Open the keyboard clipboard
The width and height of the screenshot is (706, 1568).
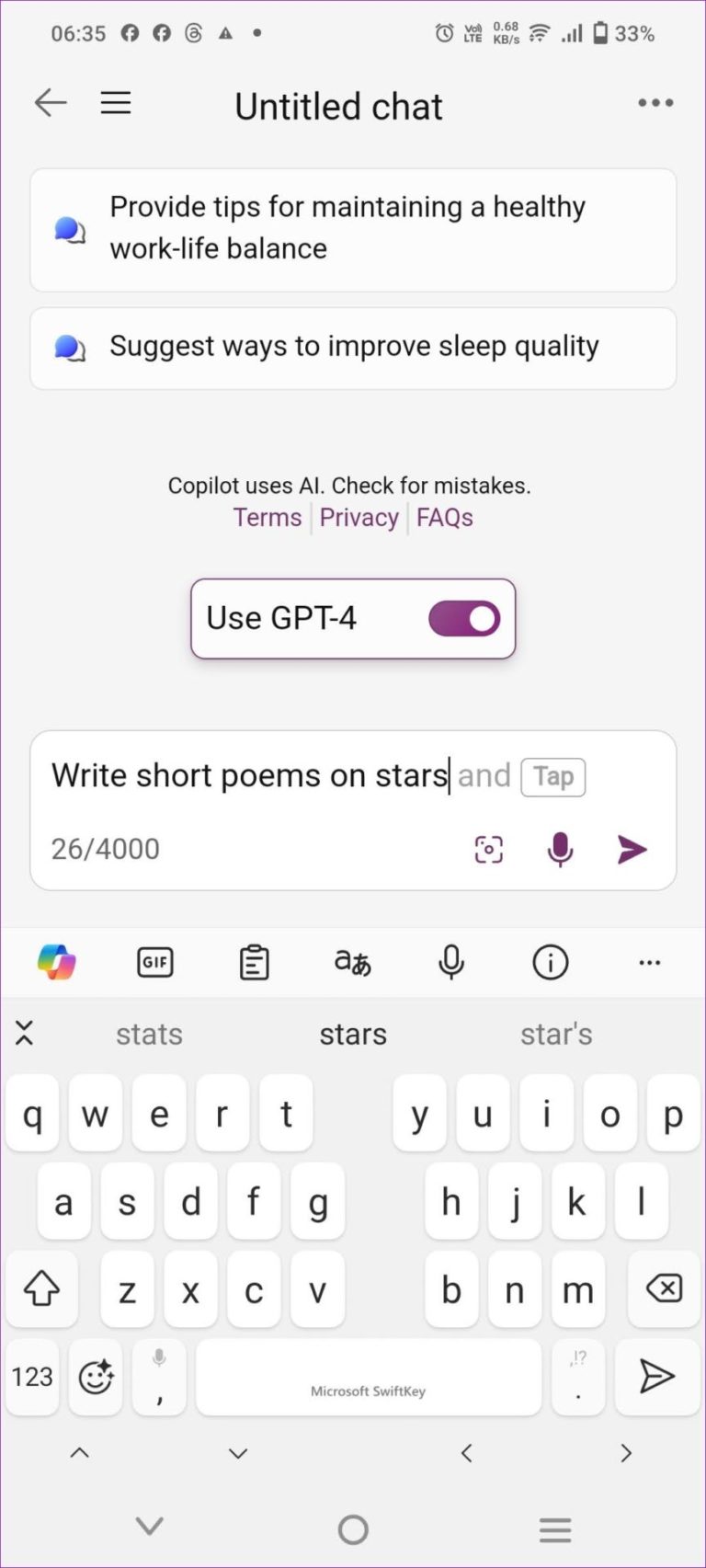254,963
